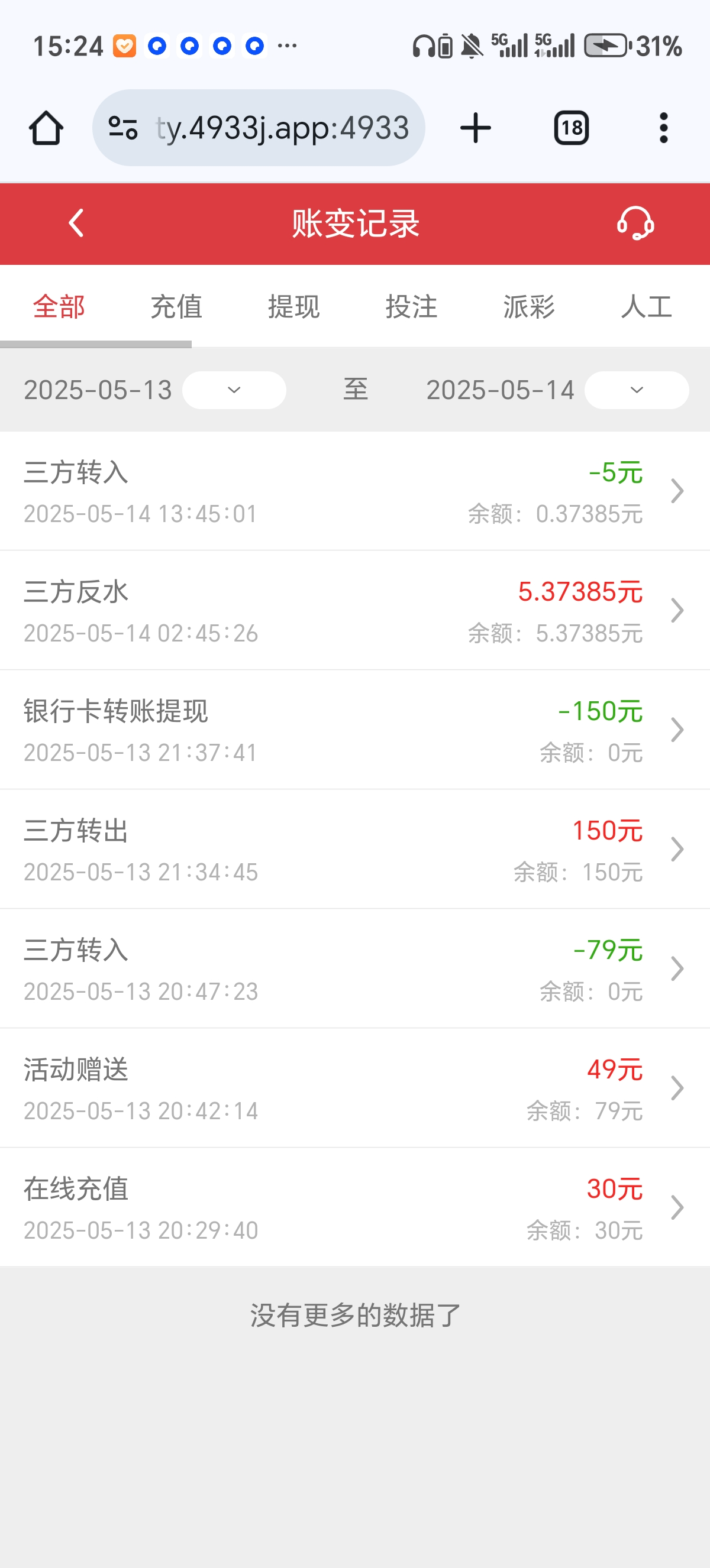Tap the back arrow in the red header
Screen dimensions: 710x1568
pyautogui.click(x=76, y=224)
